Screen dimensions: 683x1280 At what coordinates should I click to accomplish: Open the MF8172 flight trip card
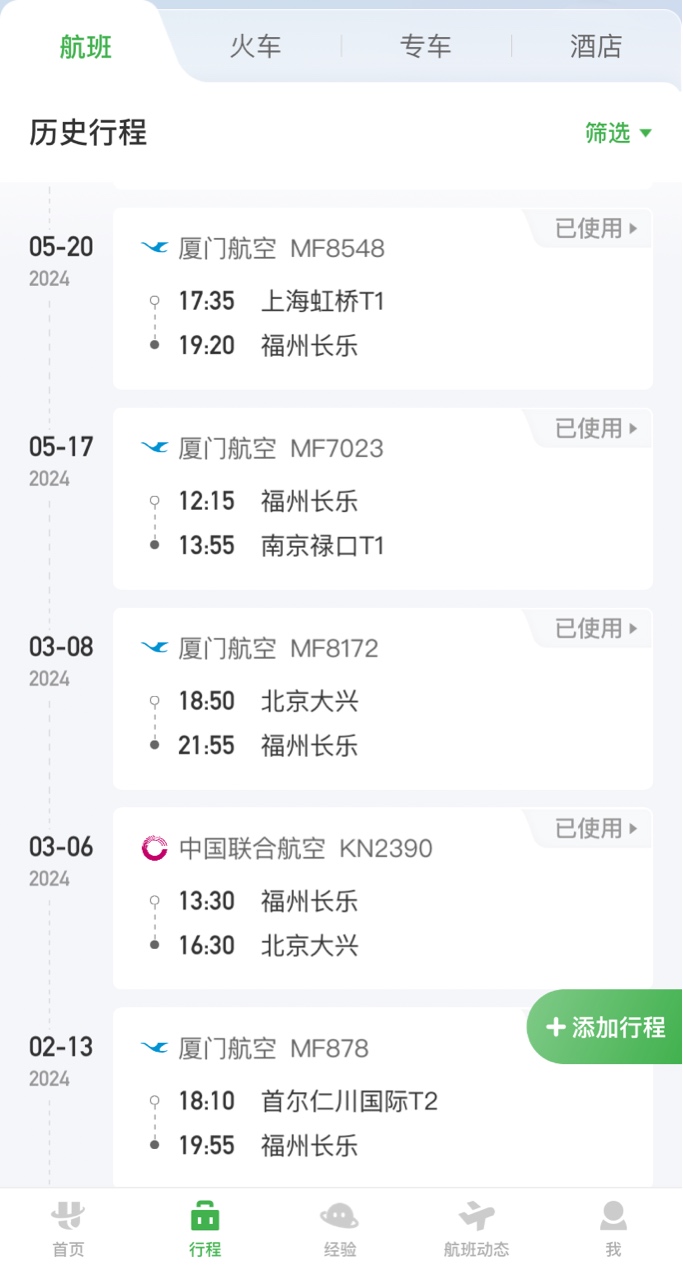[383, 699]
